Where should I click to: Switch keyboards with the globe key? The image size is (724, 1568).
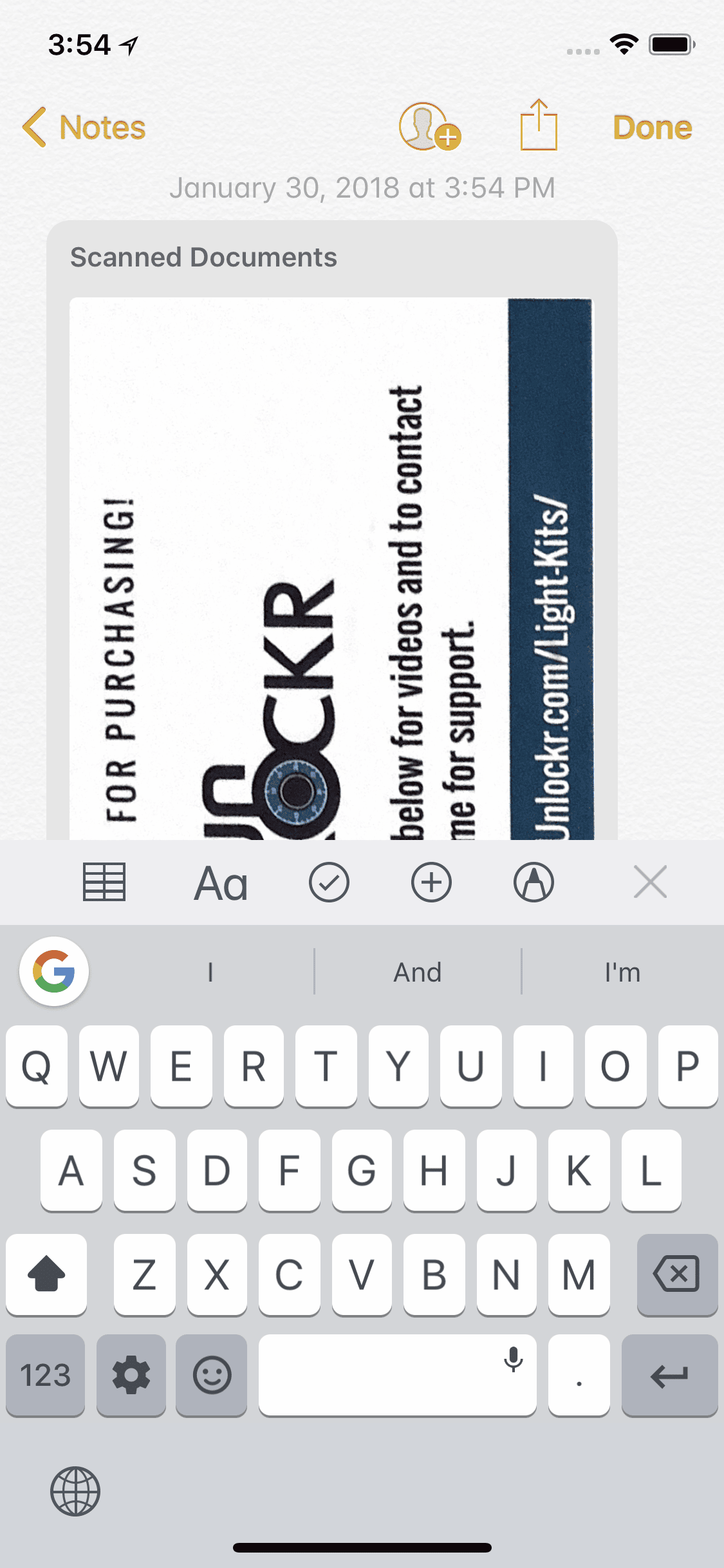[x=75, y=1491]
